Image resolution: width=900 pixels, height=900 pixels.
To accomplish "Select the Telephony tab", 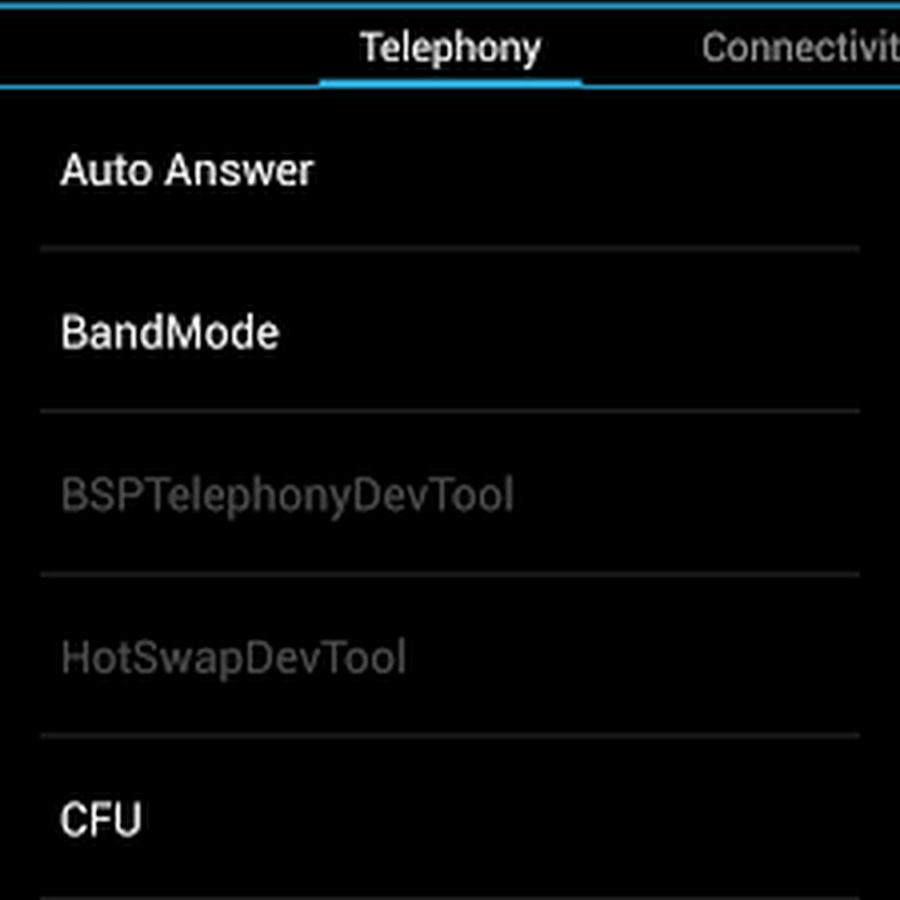I will point(450,48).
